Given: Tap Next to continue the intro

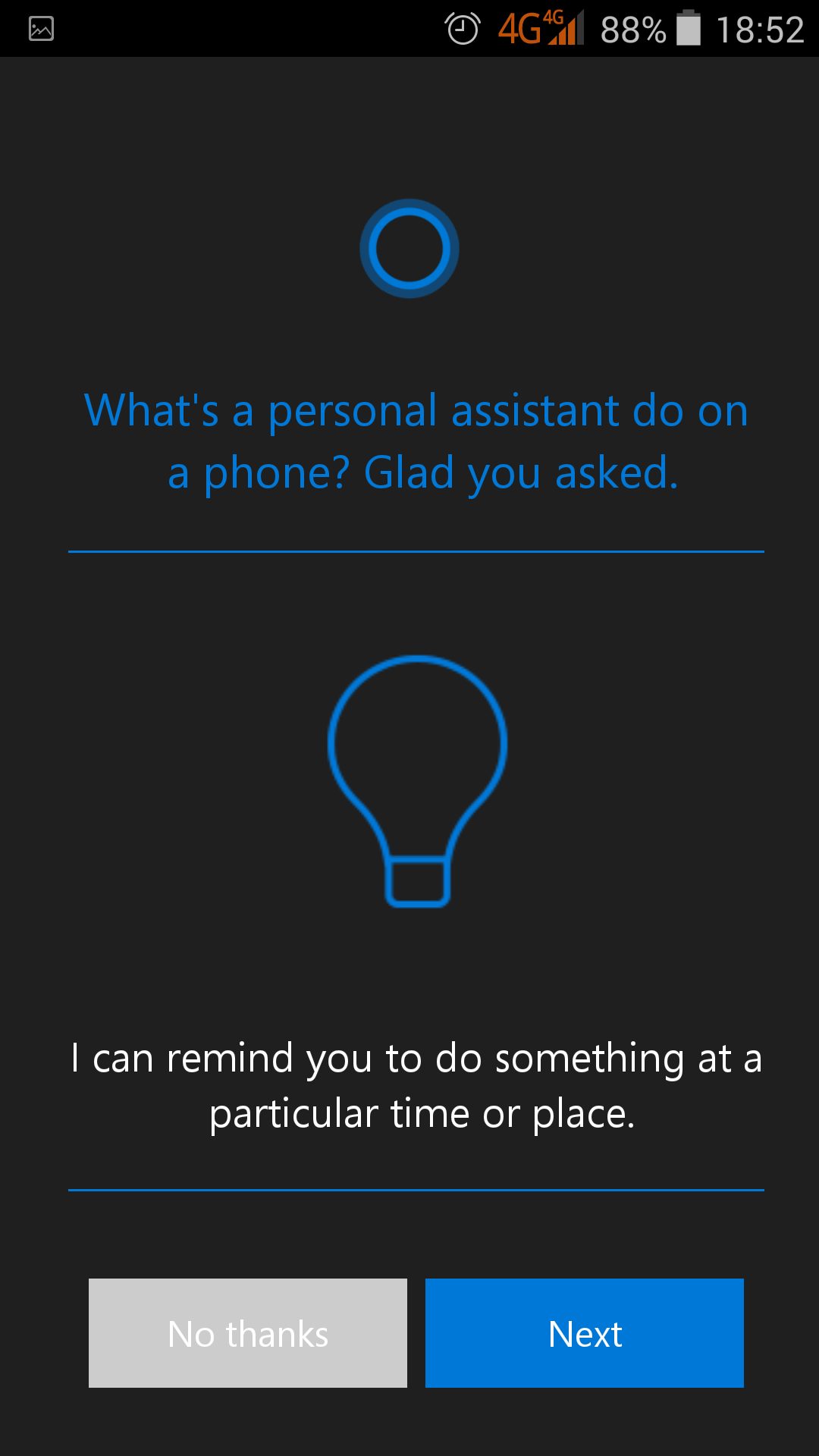Looking at the screenshot, I should (x=584, y=1333).
